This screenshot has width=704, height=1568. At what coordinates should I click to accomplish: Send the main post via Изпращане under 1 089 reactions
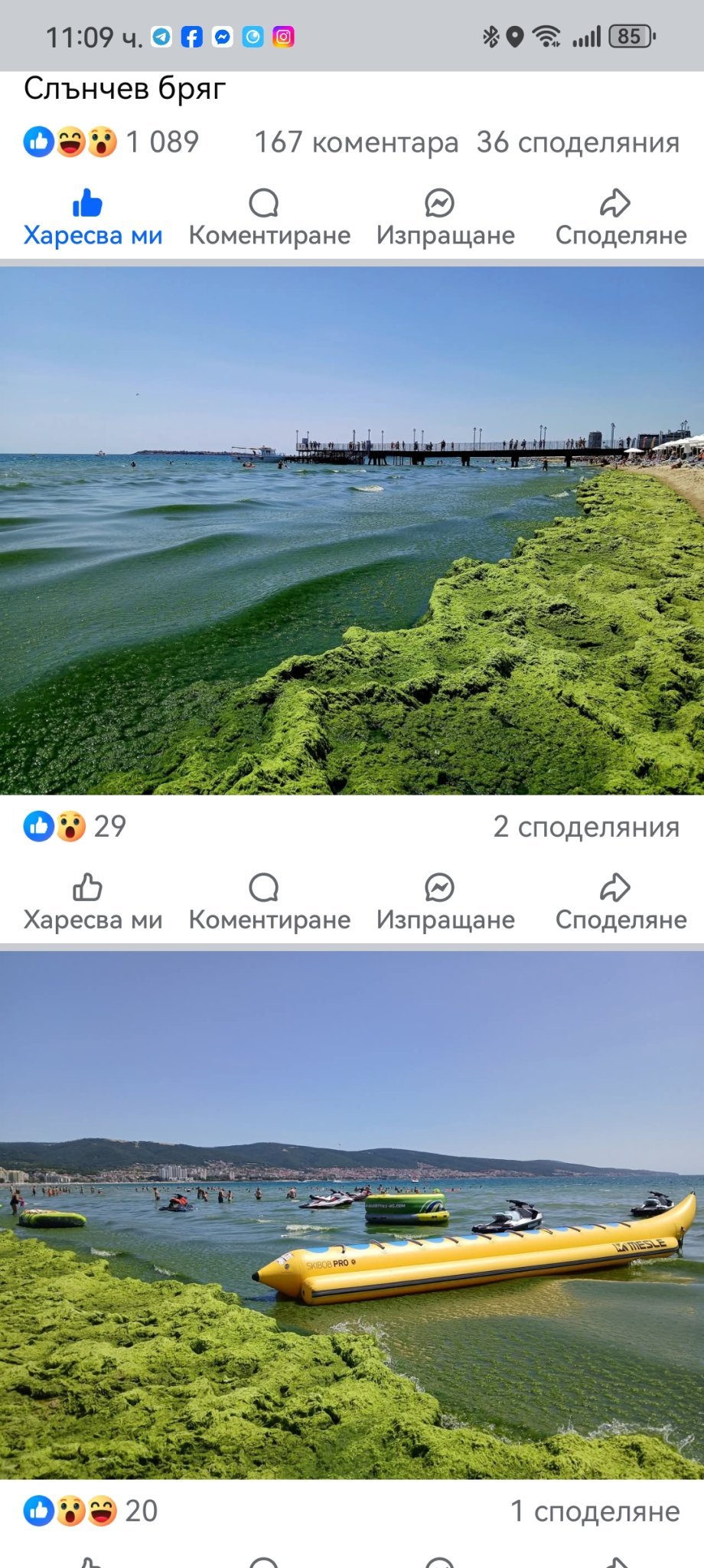pos(445,218)
